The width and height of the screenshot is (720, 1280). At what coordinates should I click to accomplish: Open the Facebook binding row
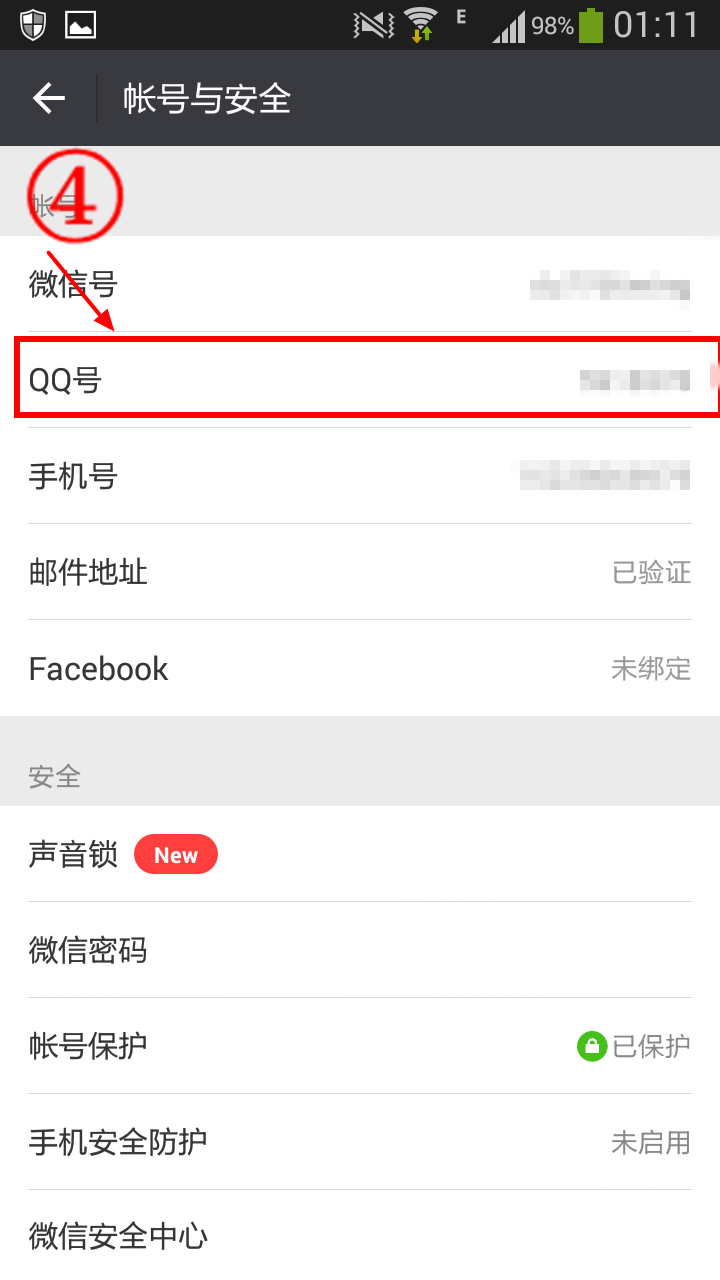[x=360, y=668]
